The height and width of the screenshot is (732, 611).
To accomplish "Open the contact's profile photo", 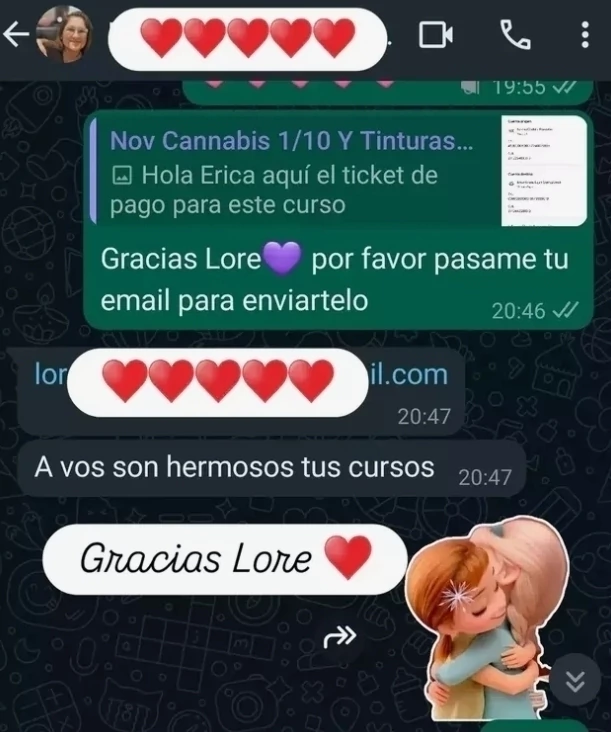I will click(x=64, y=35).
